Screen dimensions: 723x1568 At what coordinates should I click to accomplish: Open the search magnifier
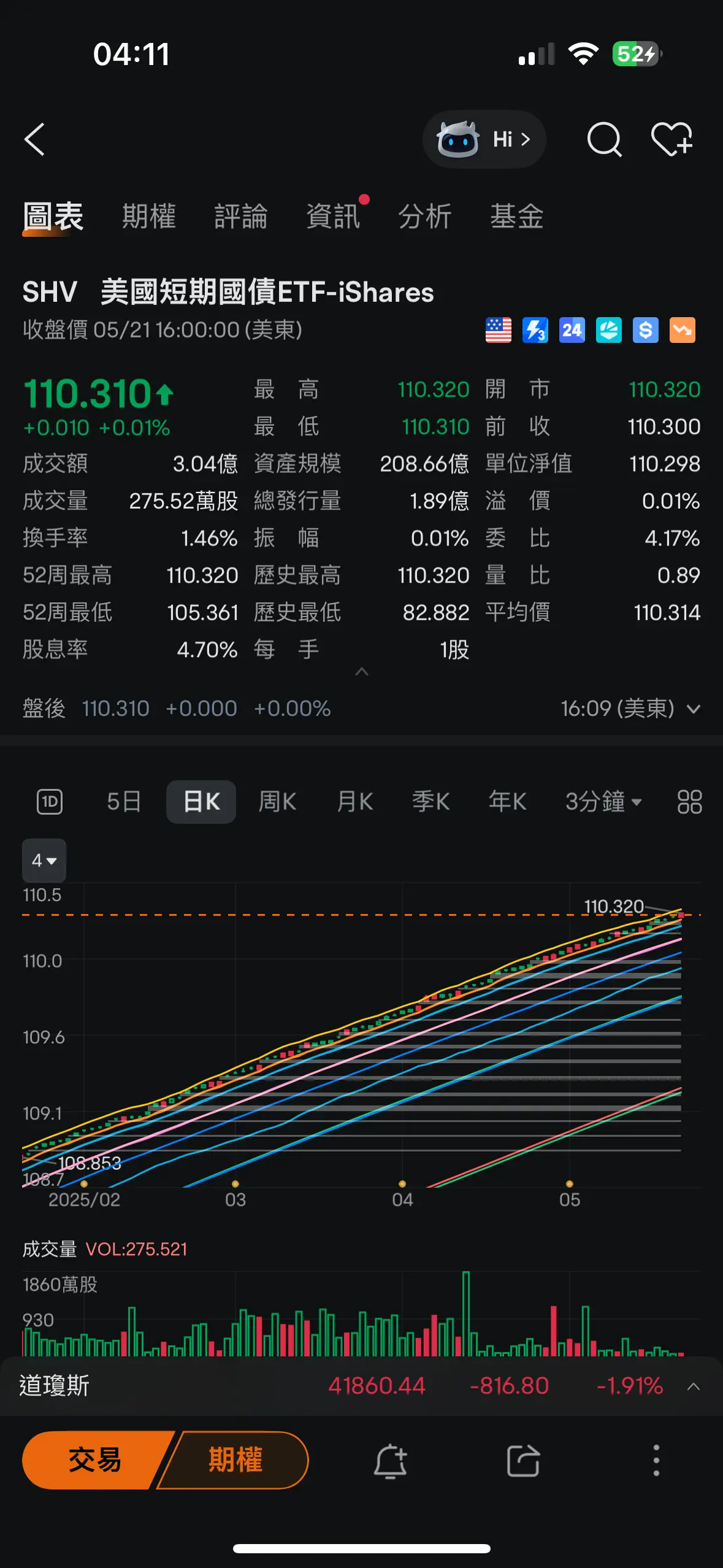click(604, 139)
